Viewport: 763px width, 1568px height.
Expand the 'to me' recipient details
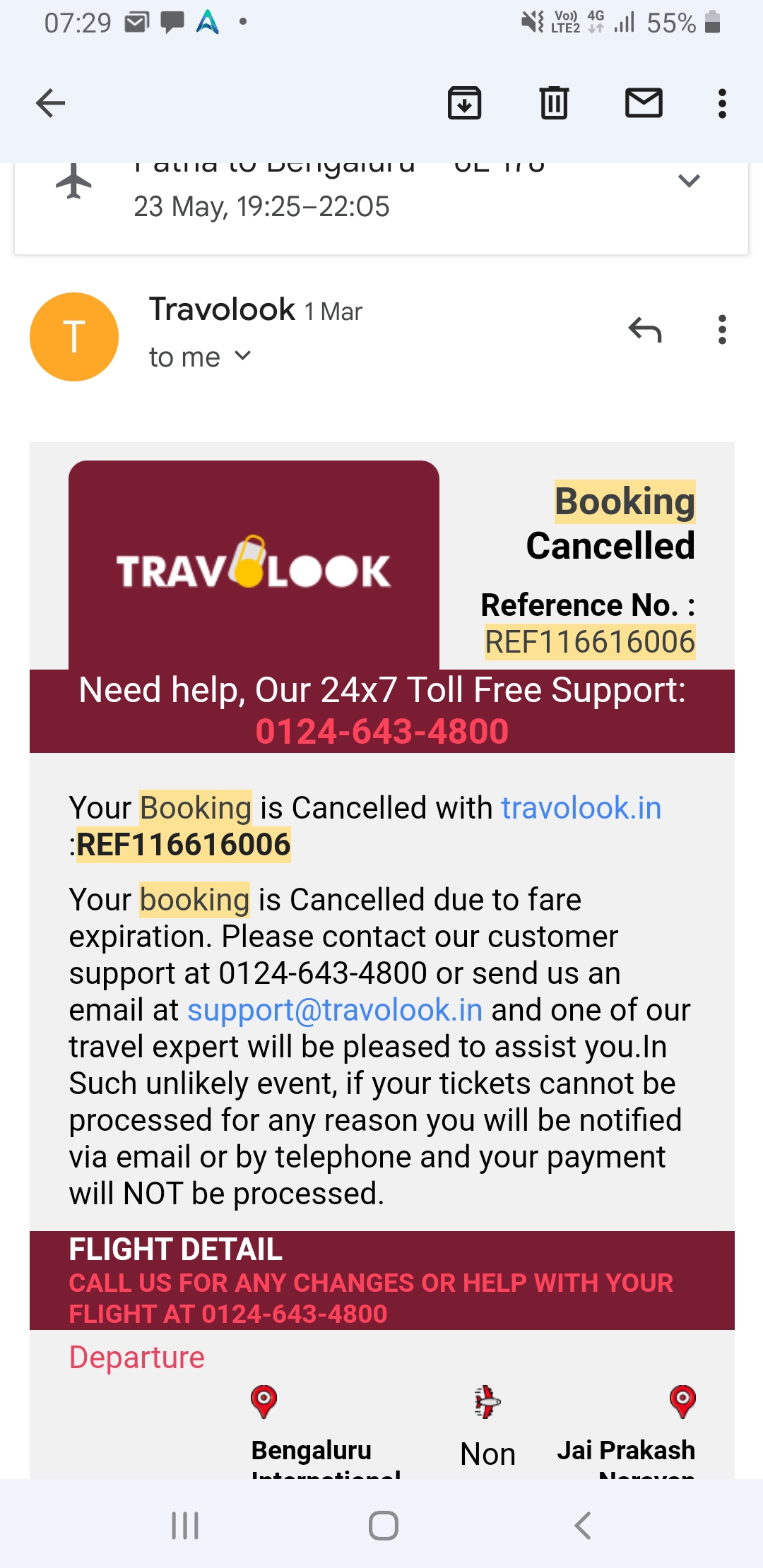(242, 355)
